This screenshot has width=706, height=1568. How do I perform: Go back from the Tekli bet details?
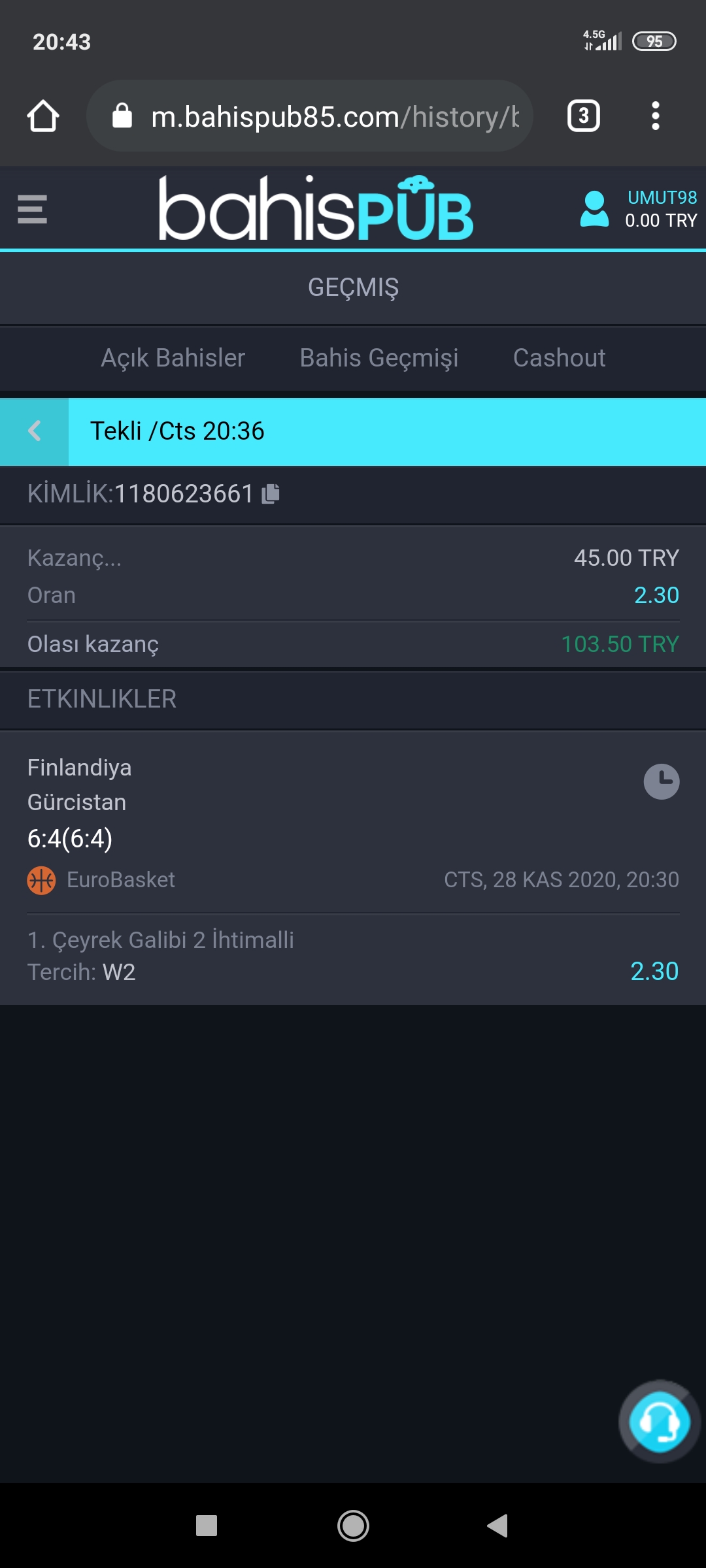(34, 431)
